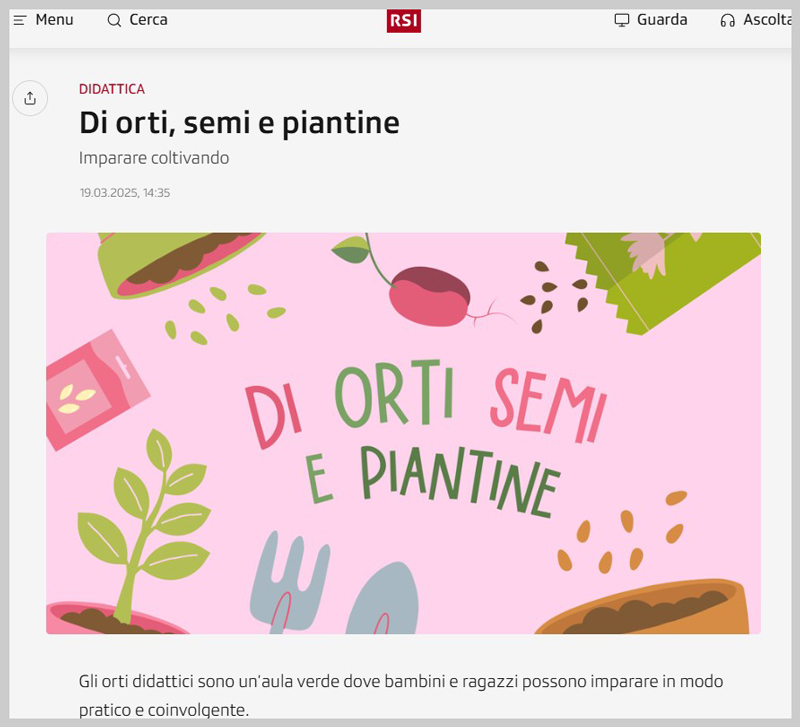Screen dimensions: 800x727
Task: Open the Cerca search
Action: point(137,20)
